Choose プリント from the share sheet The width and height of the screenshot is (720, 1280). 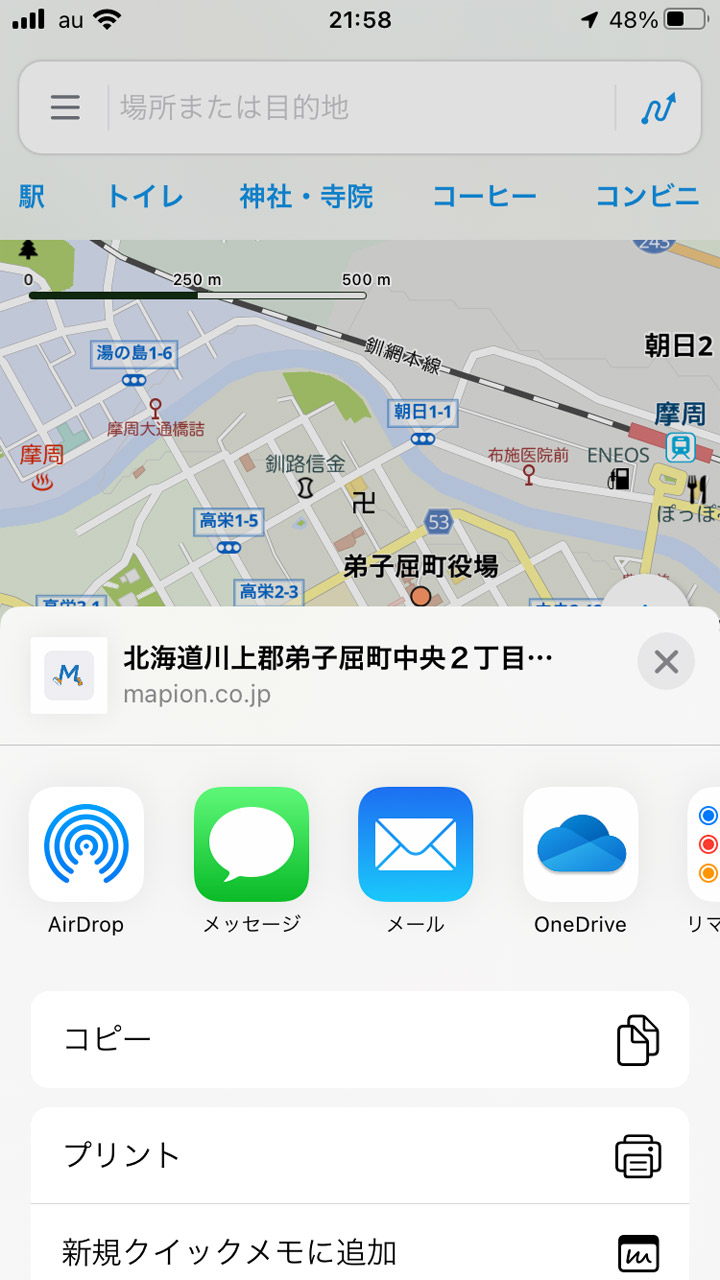(359, 1155)
